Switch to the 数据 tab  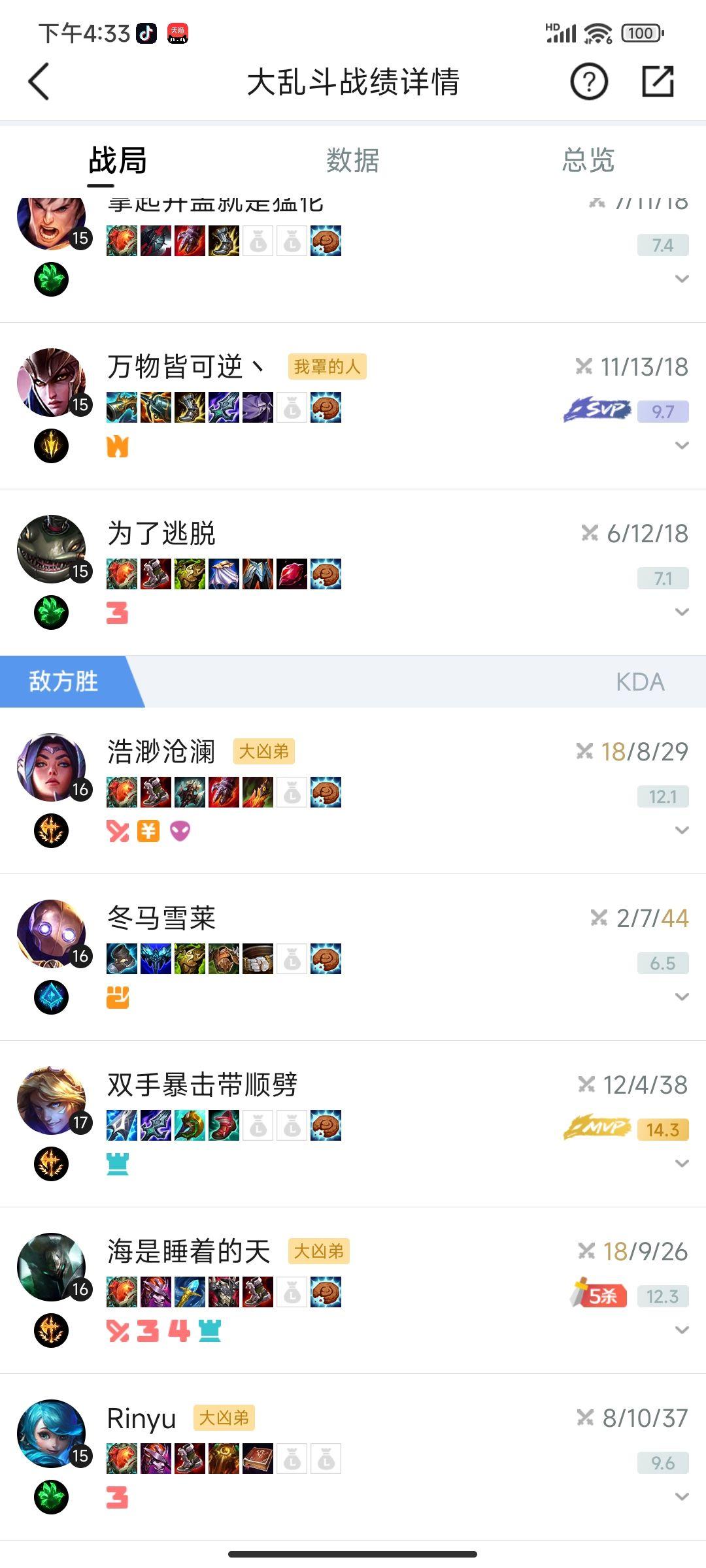[x=353, y=160]
